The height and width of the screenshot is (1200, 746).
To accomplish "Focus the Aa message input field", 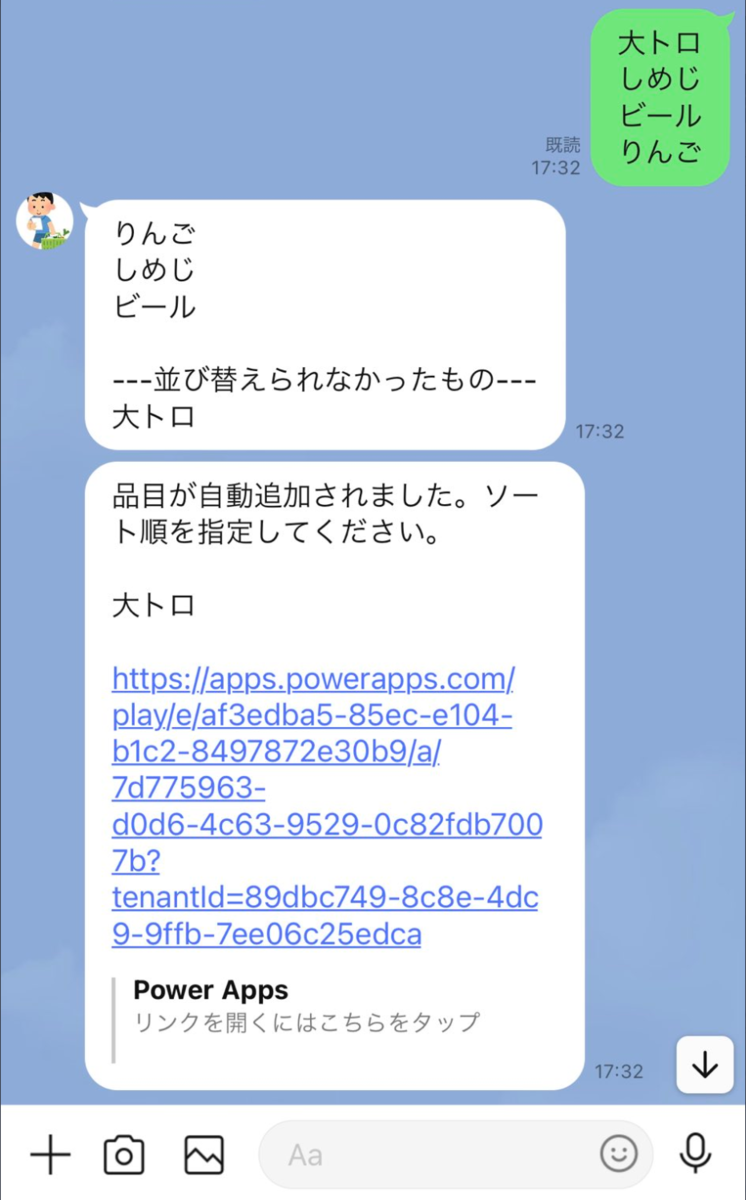I will pyautogui.click(x=430, y=1156).
